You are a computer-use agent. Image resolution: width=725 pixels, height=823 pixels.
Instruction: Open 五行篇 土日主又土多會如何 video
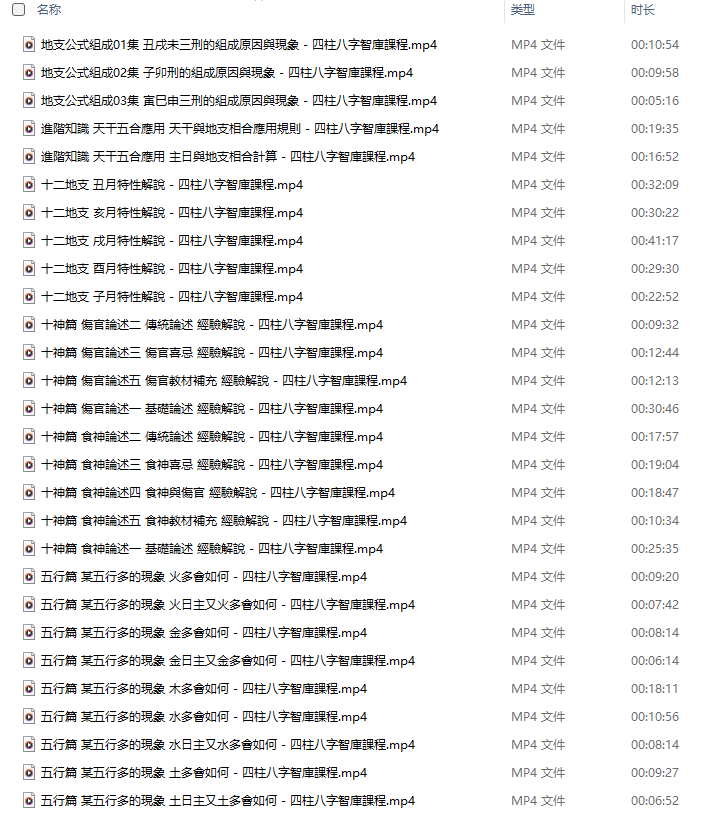point(228,801)
